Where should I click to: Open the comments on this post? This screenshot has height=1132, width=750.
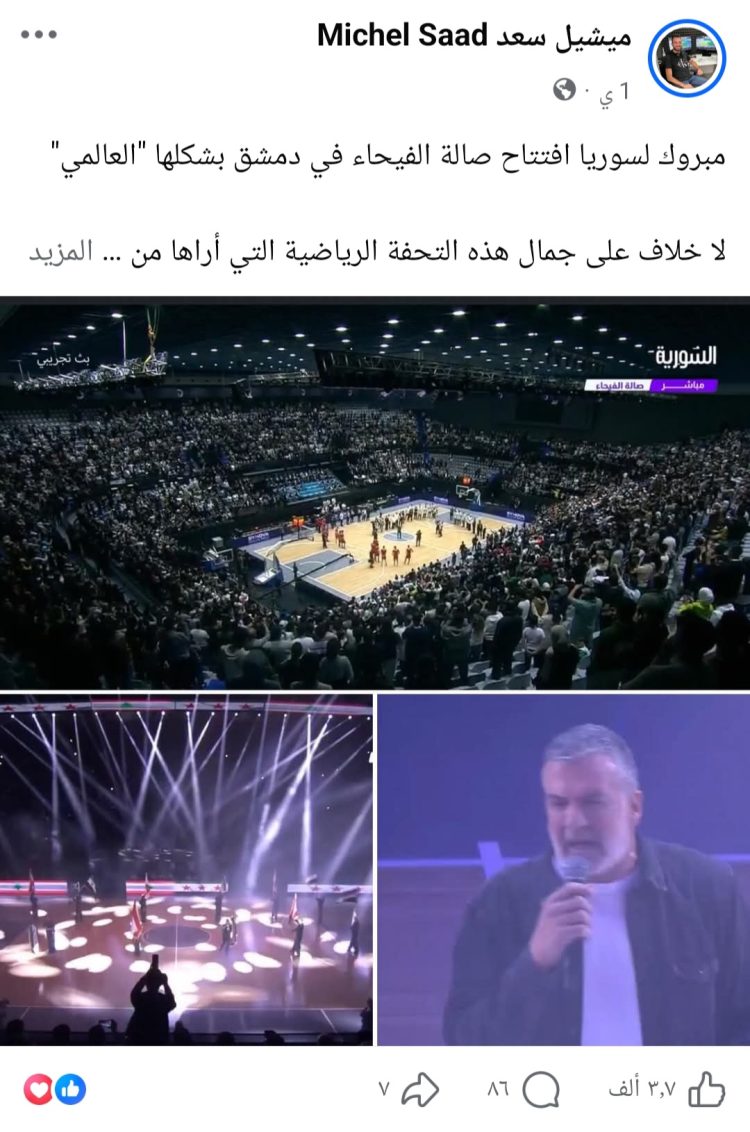coord(540,1089)
